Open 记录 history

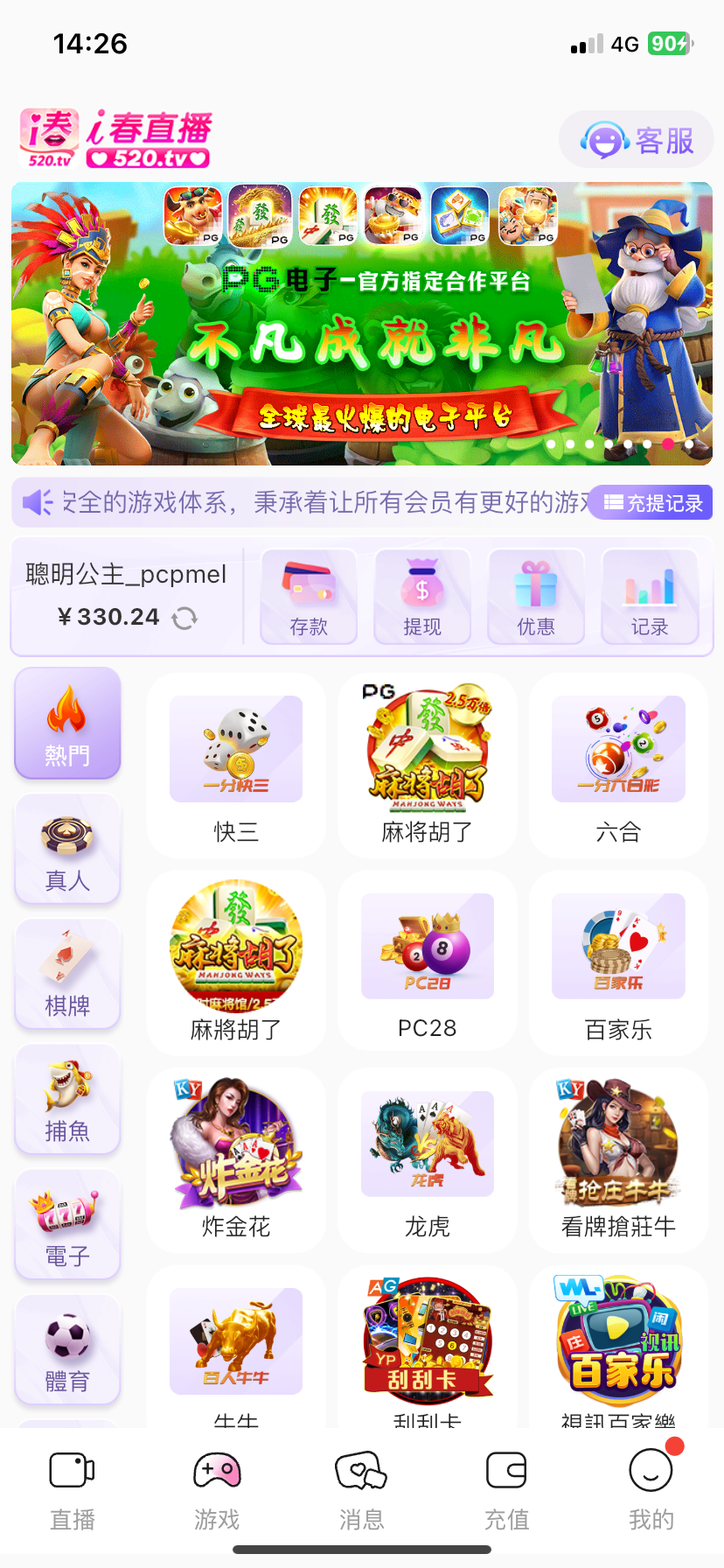[x=650, y=597]
